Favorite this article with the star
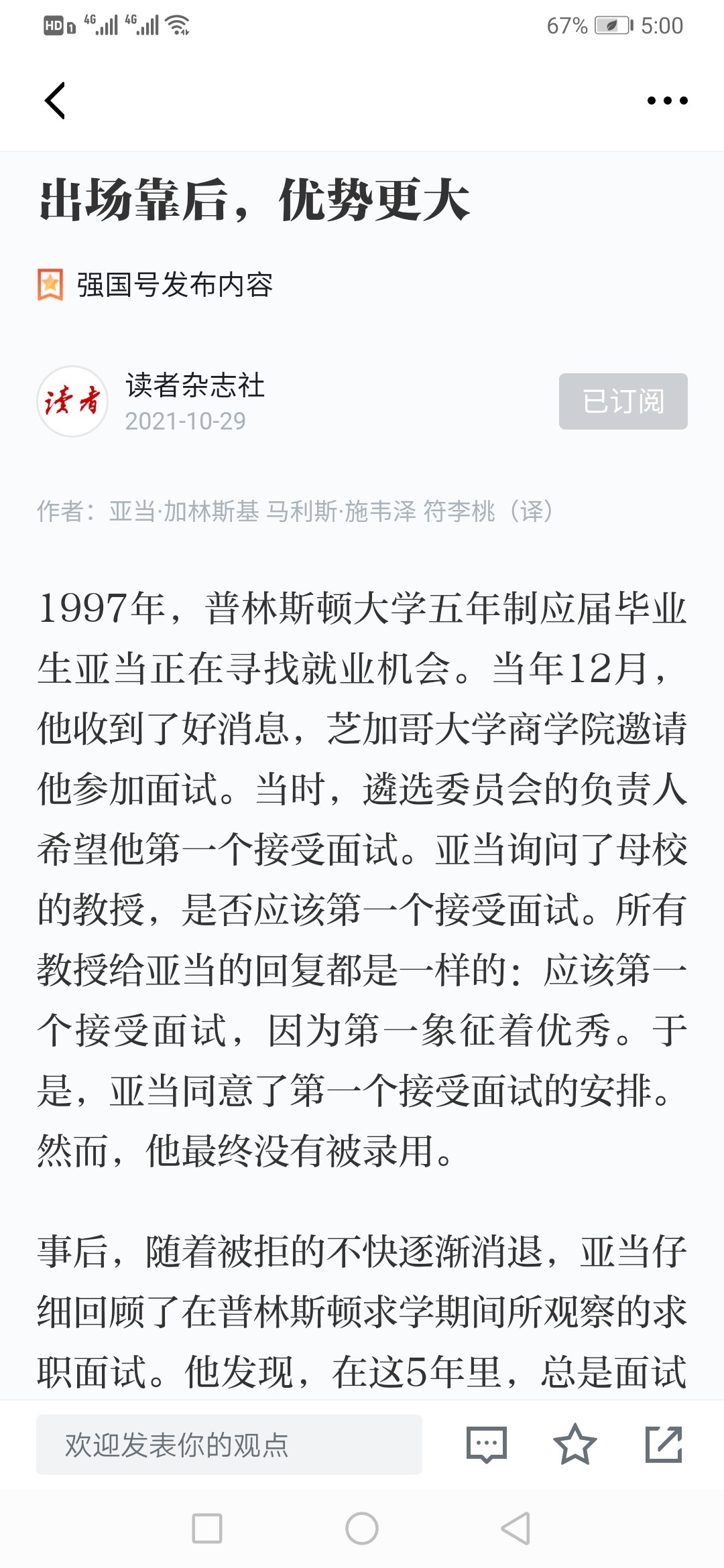Screen dimensions: 724x1568 click(575, 1445)
